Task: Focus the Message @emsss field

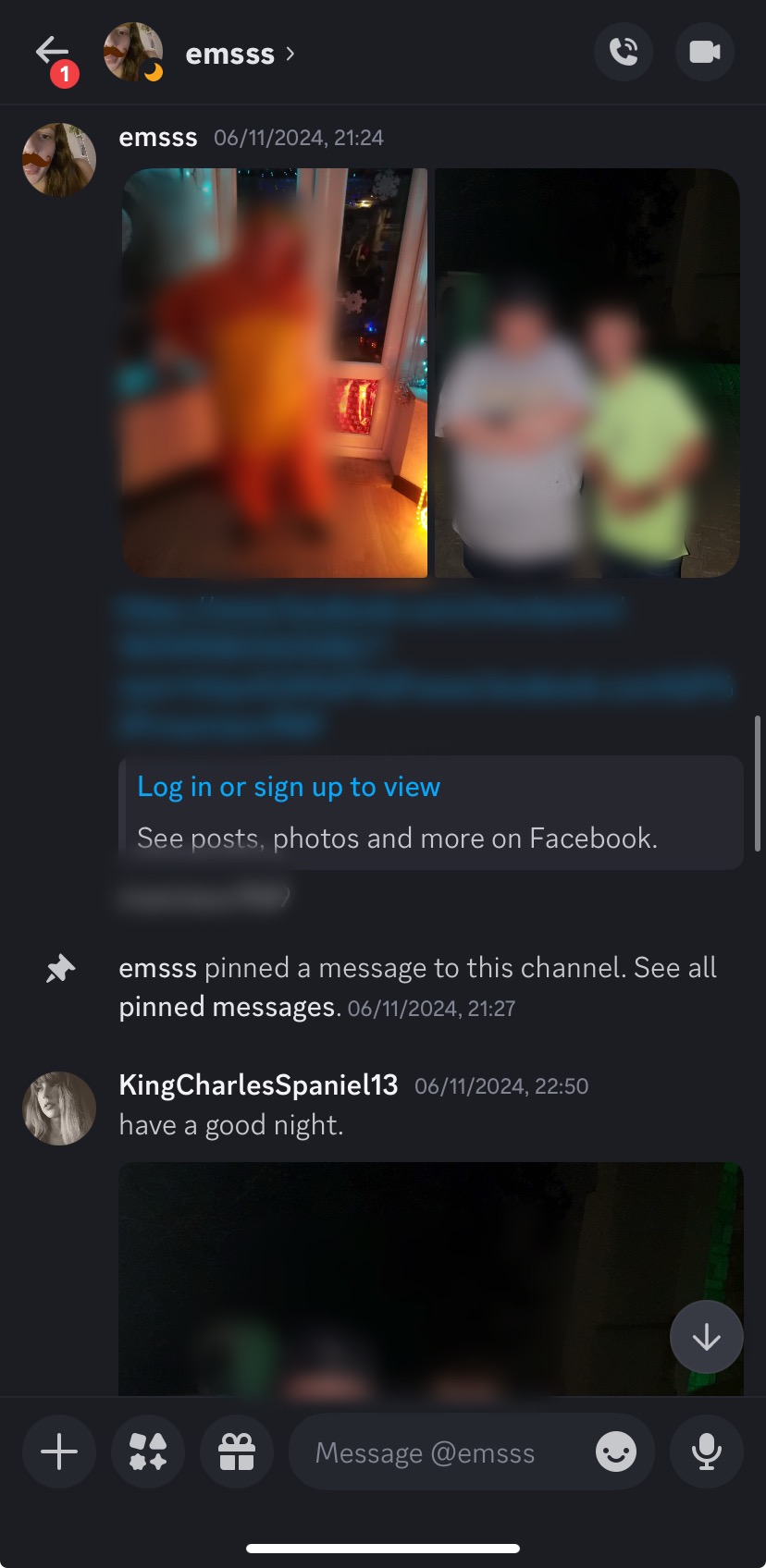Action: pos(435,1452)
